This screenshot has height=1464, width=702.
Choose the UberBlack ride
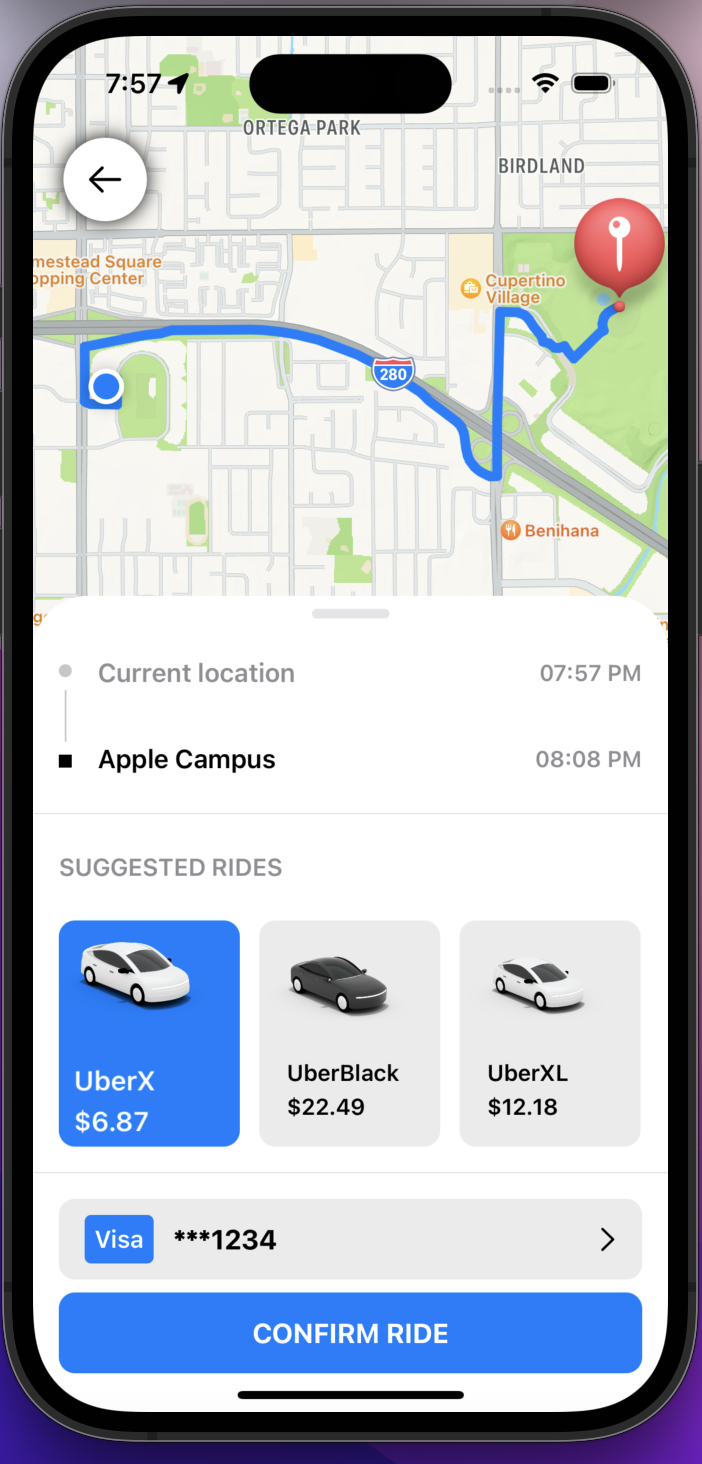point(349,1033)
